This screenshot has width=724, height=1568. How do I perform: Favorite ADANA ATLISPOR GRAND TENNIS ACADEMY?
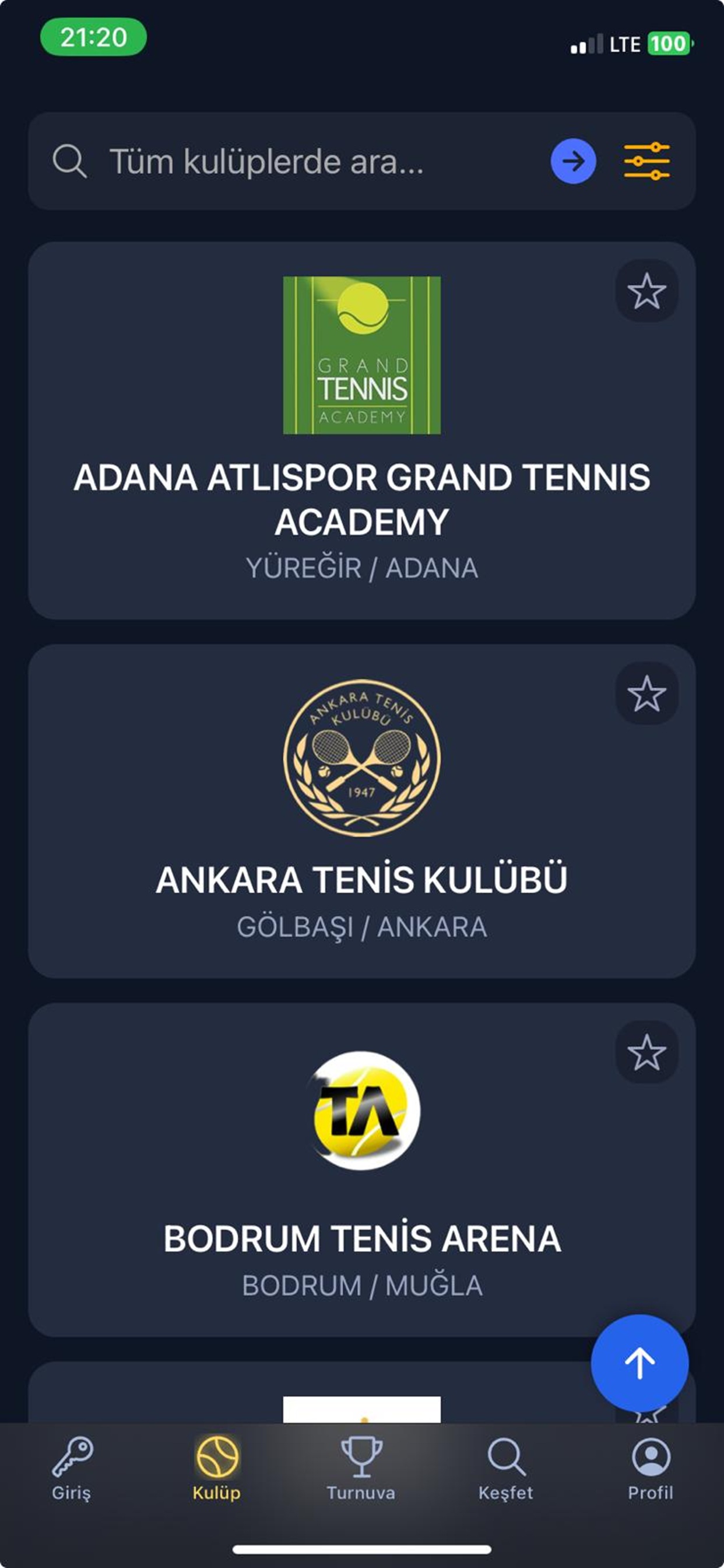(x=647, y=292)
